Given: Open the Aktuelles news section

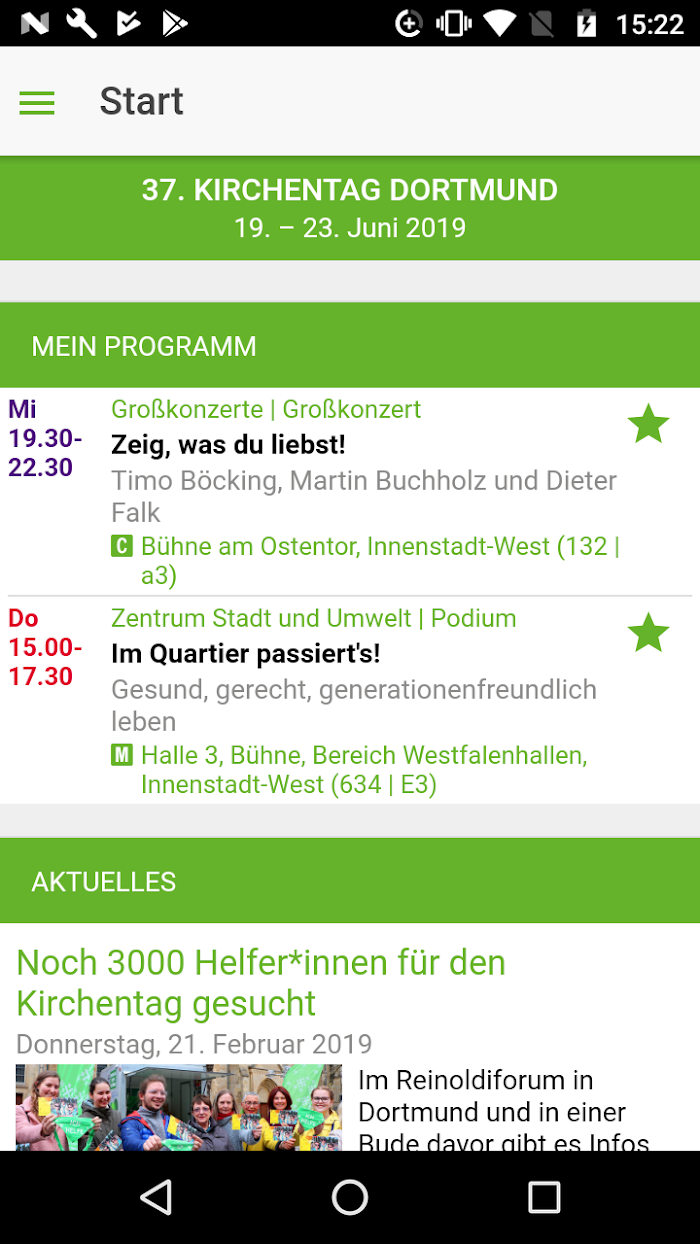Looking at the screenshot, I should click(104, 881).
